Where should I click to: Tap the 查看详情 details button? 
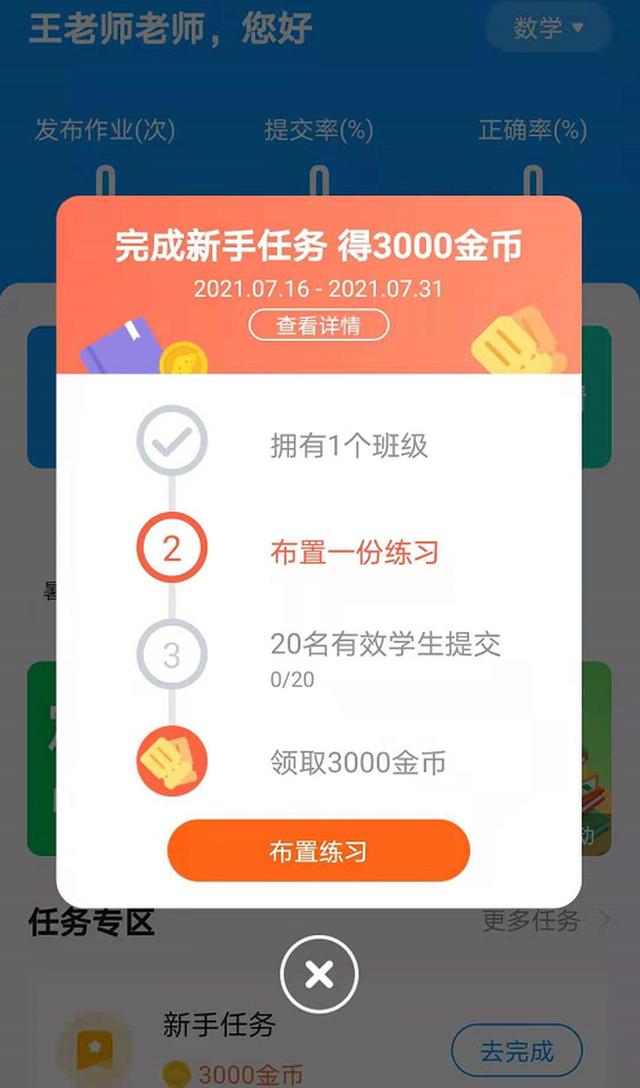pos(318,325)
